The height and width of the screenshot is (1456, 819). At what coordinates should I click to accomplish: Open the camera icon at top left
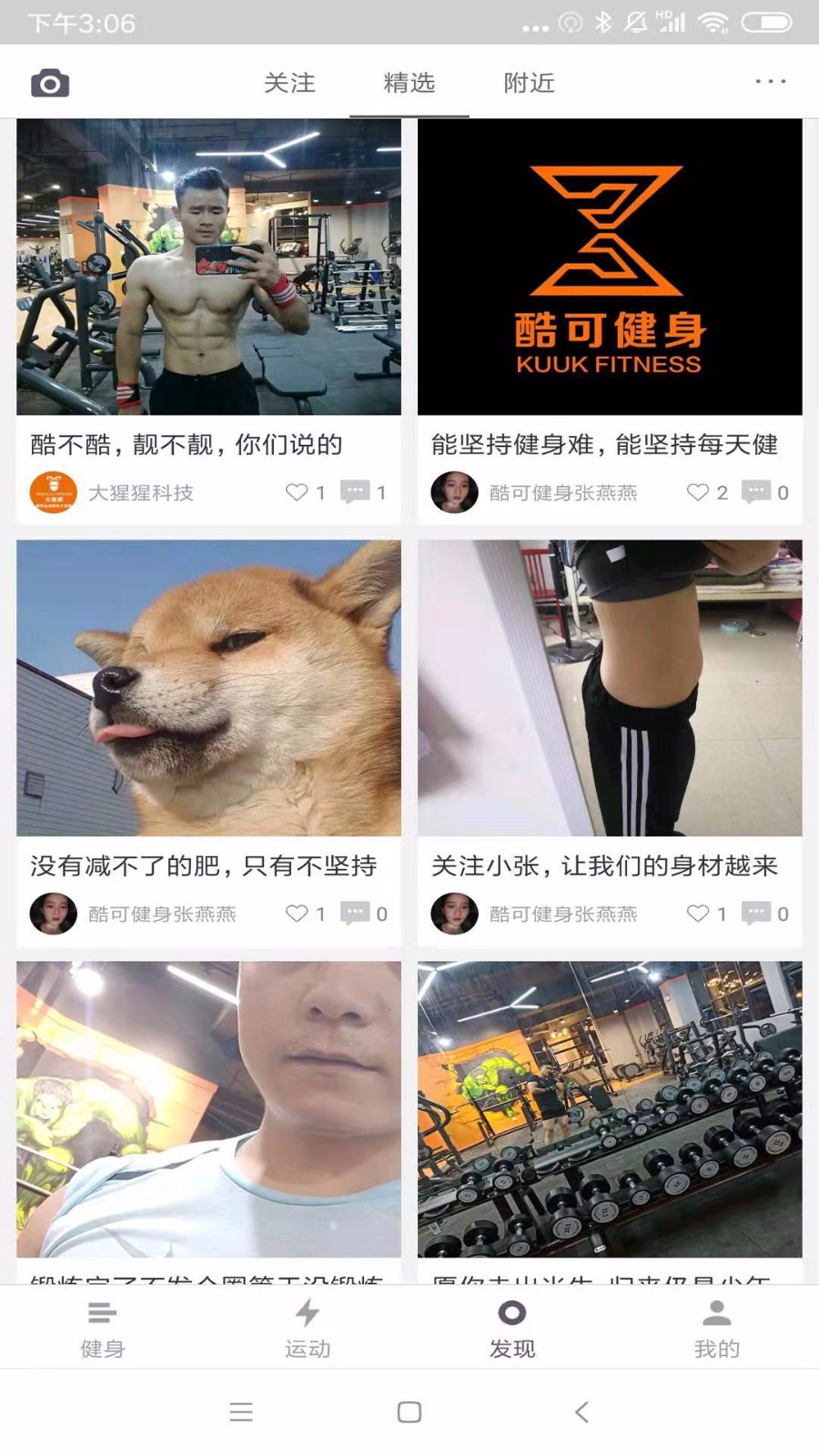pos(50,82)
